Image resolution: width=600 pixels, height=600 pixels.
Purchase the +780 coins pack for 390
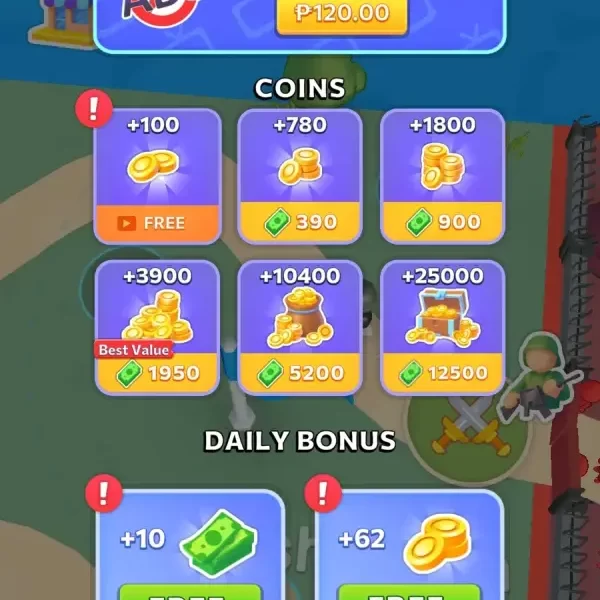(300, 222)
